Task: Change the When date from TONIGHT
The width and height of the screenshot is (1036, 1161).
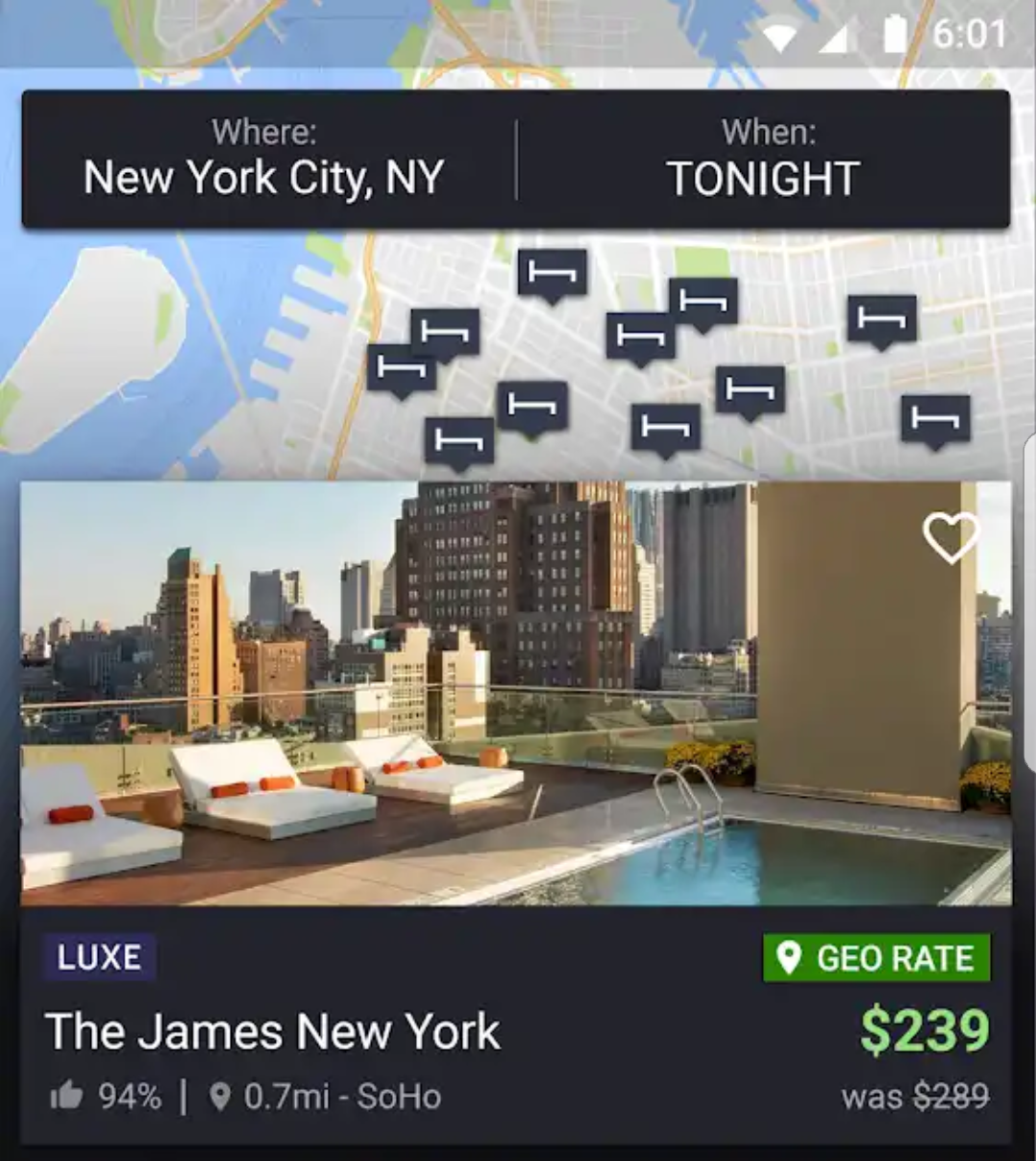Action: click(764, 160)
